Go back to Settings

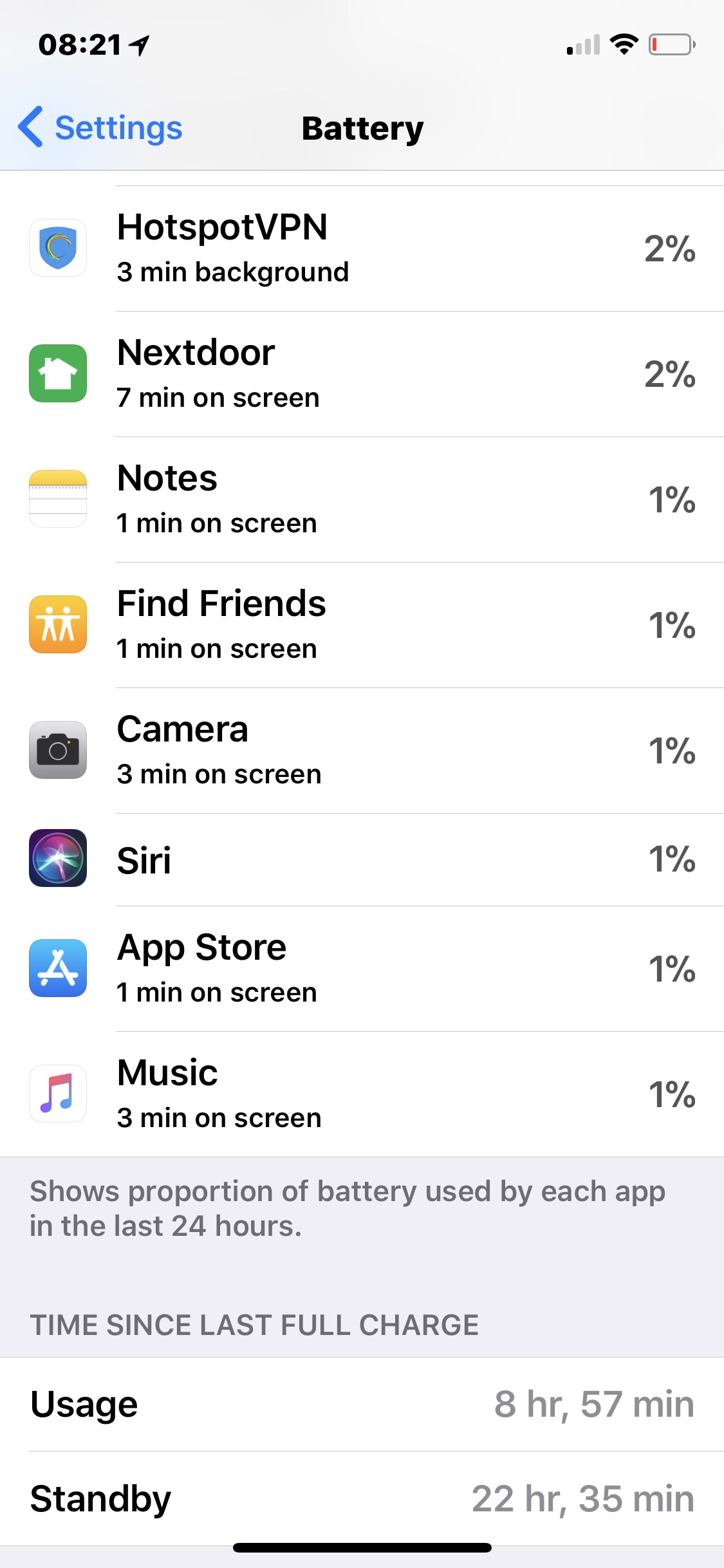100,128
